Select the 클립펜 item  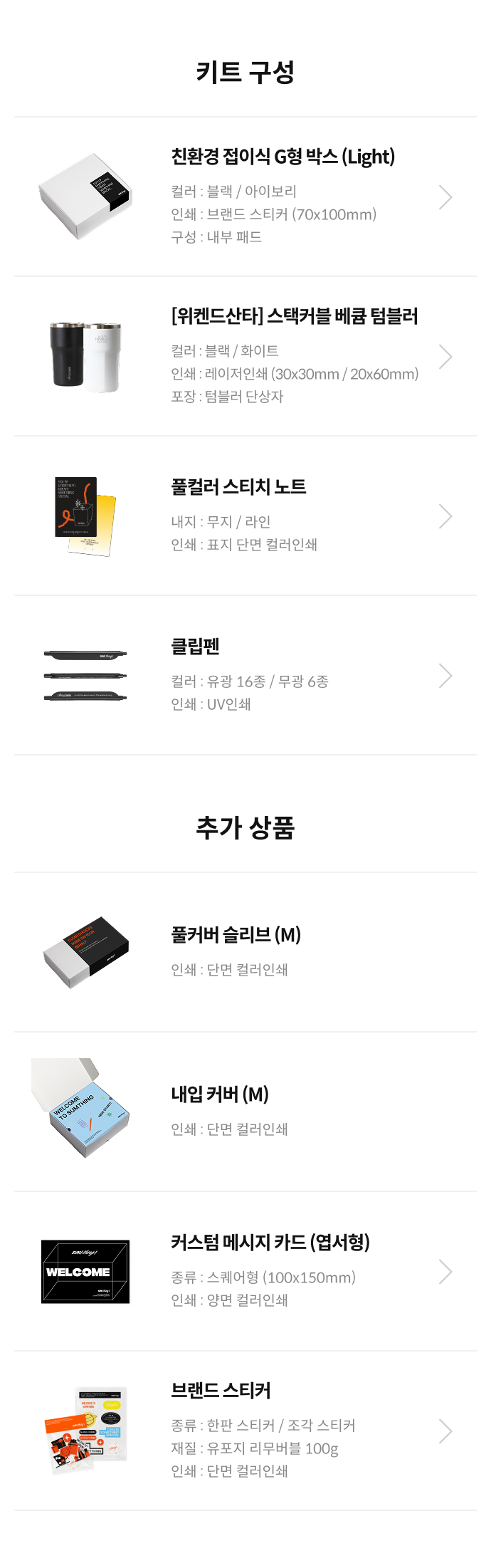pos(245,675)
